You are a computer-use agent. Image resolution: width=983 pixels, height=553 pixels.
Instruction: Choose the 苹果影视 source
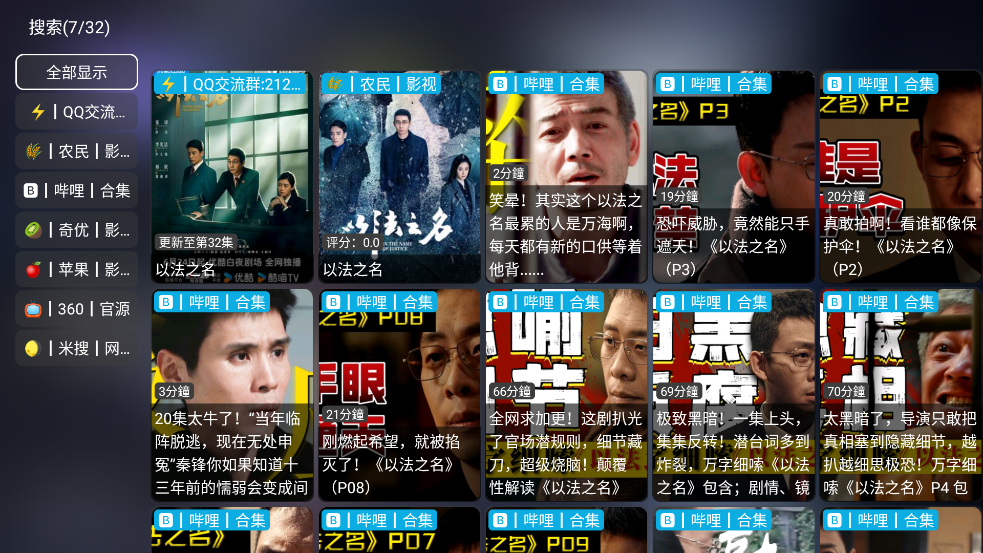coord(77,269)
